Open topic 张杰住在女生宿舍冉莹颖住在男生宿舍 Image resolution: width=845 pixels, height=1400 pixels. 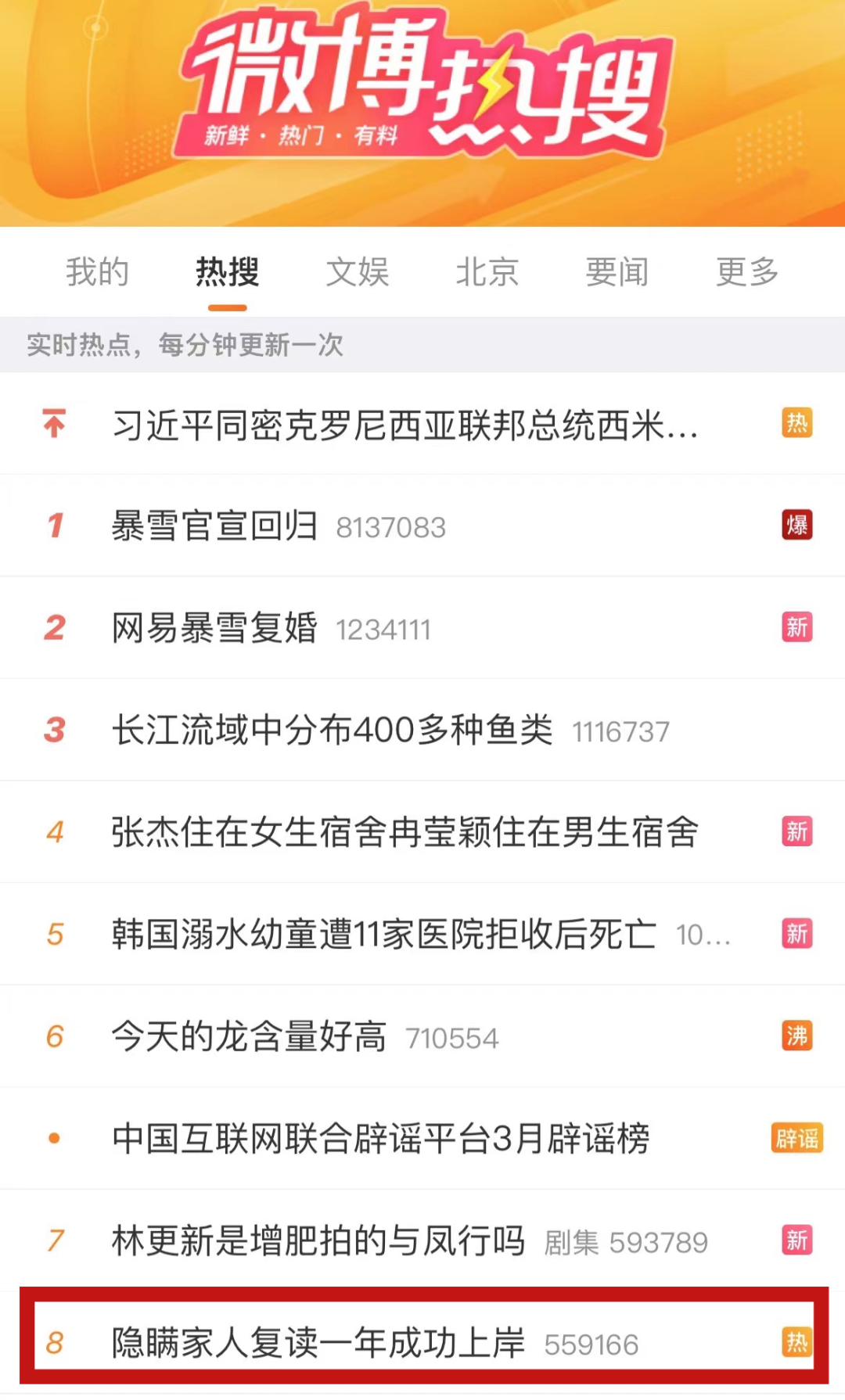click(x=405, y=832)
